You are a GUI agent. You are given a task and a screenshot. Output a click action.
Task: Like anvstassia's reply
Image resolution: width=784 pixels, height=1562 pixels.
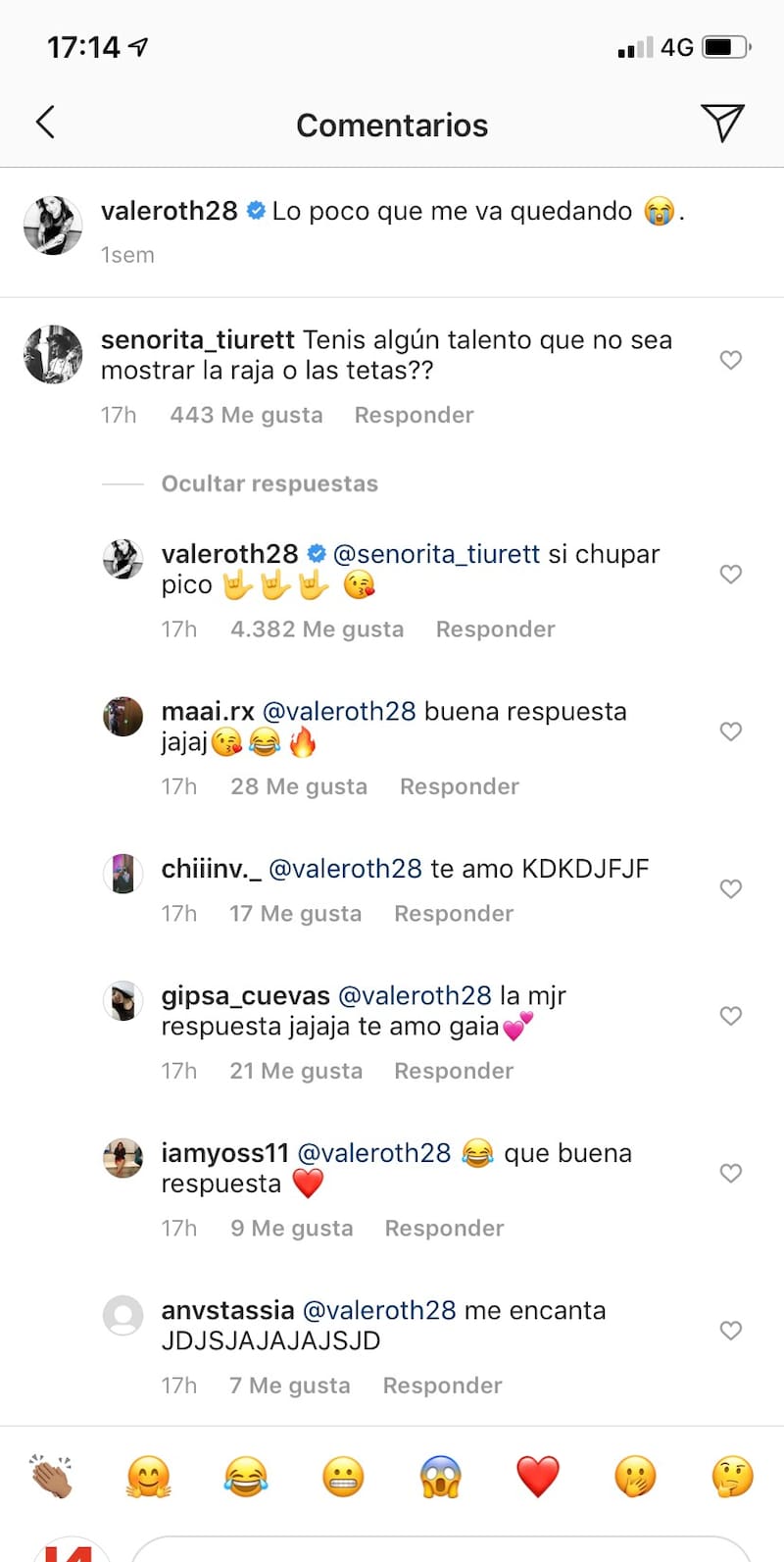click(x=730, y=1331)
